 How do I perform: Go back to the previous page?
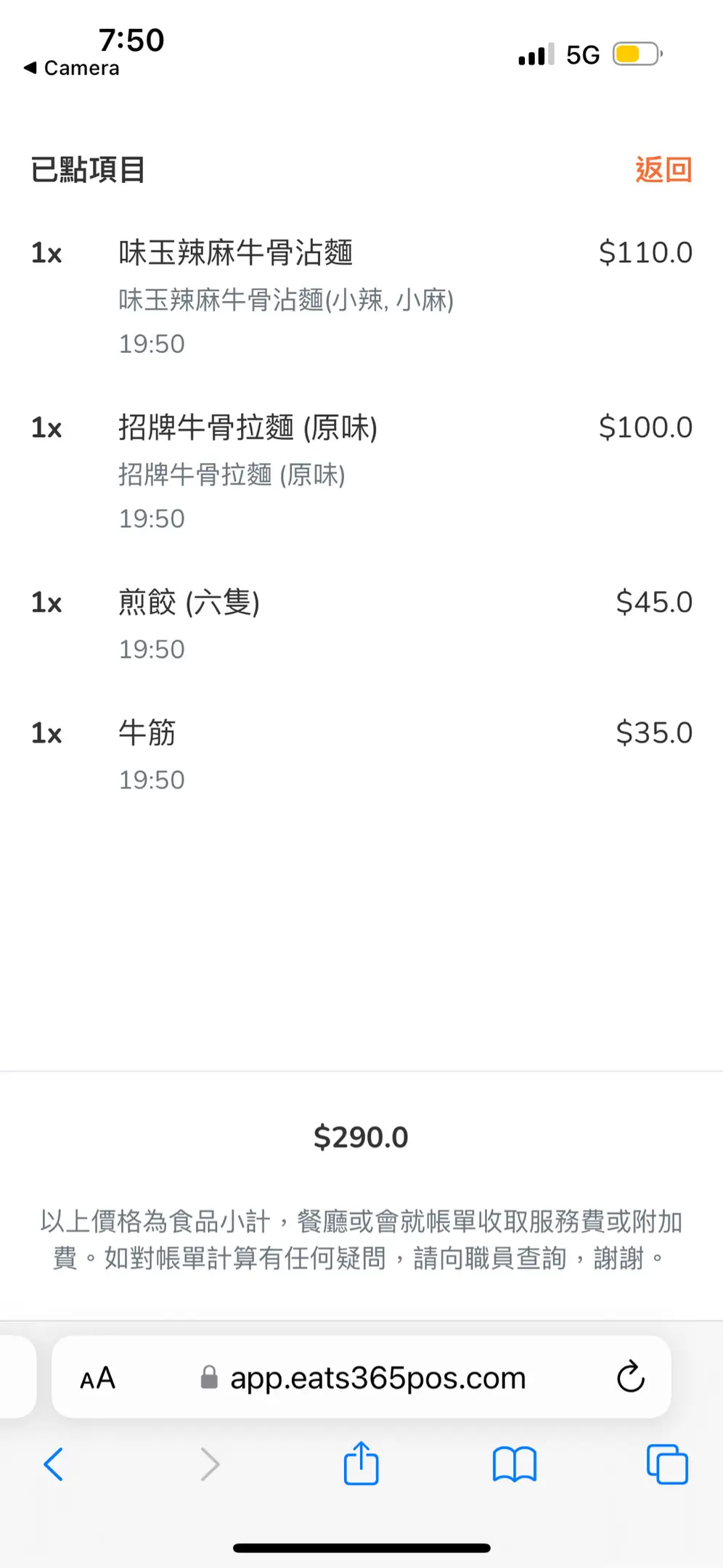[x=54, y=1464]
